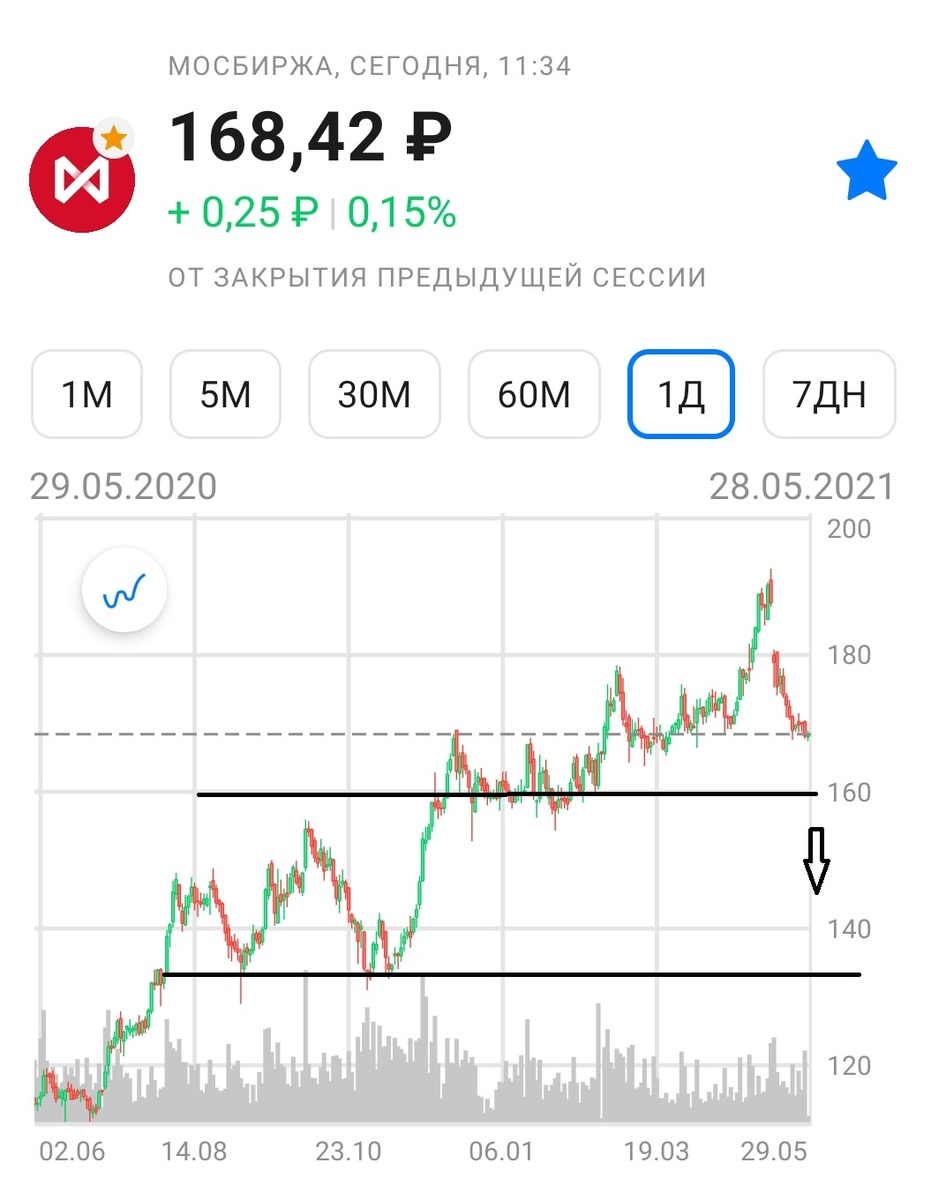Change chart type with the line icon
931x1200 pixels.
(x=125, y=590)
